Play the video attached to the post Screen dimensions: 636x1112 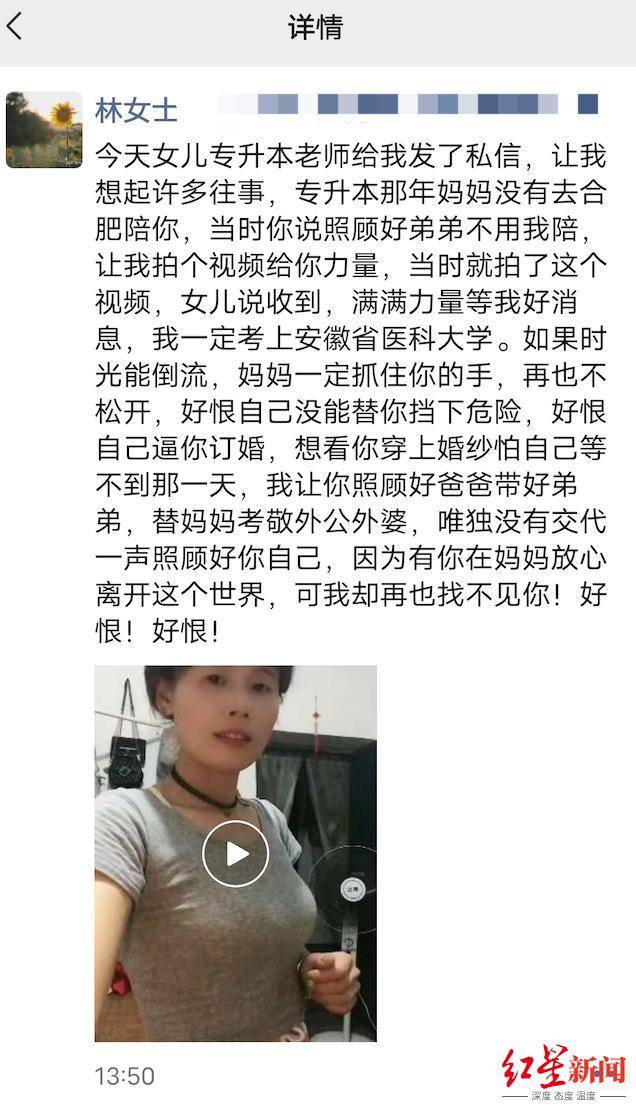coord(236,853)
